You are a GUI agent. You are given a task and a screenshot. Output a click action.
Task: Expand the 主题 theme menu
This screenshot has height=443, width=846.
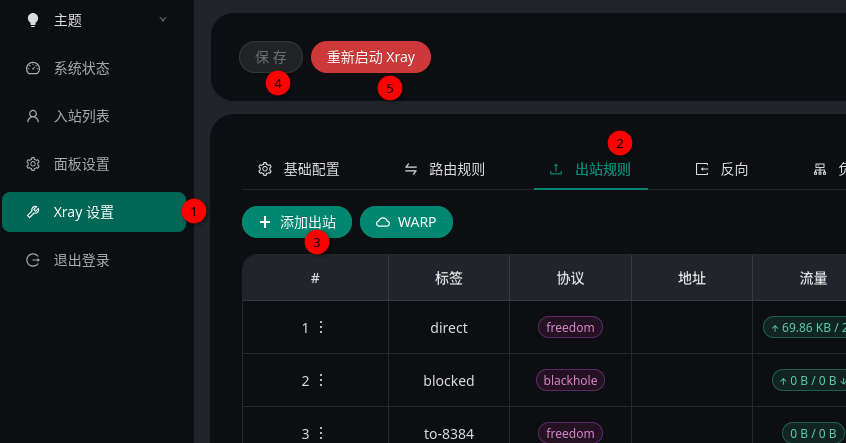pyautogui.click(x=95, y=19)
